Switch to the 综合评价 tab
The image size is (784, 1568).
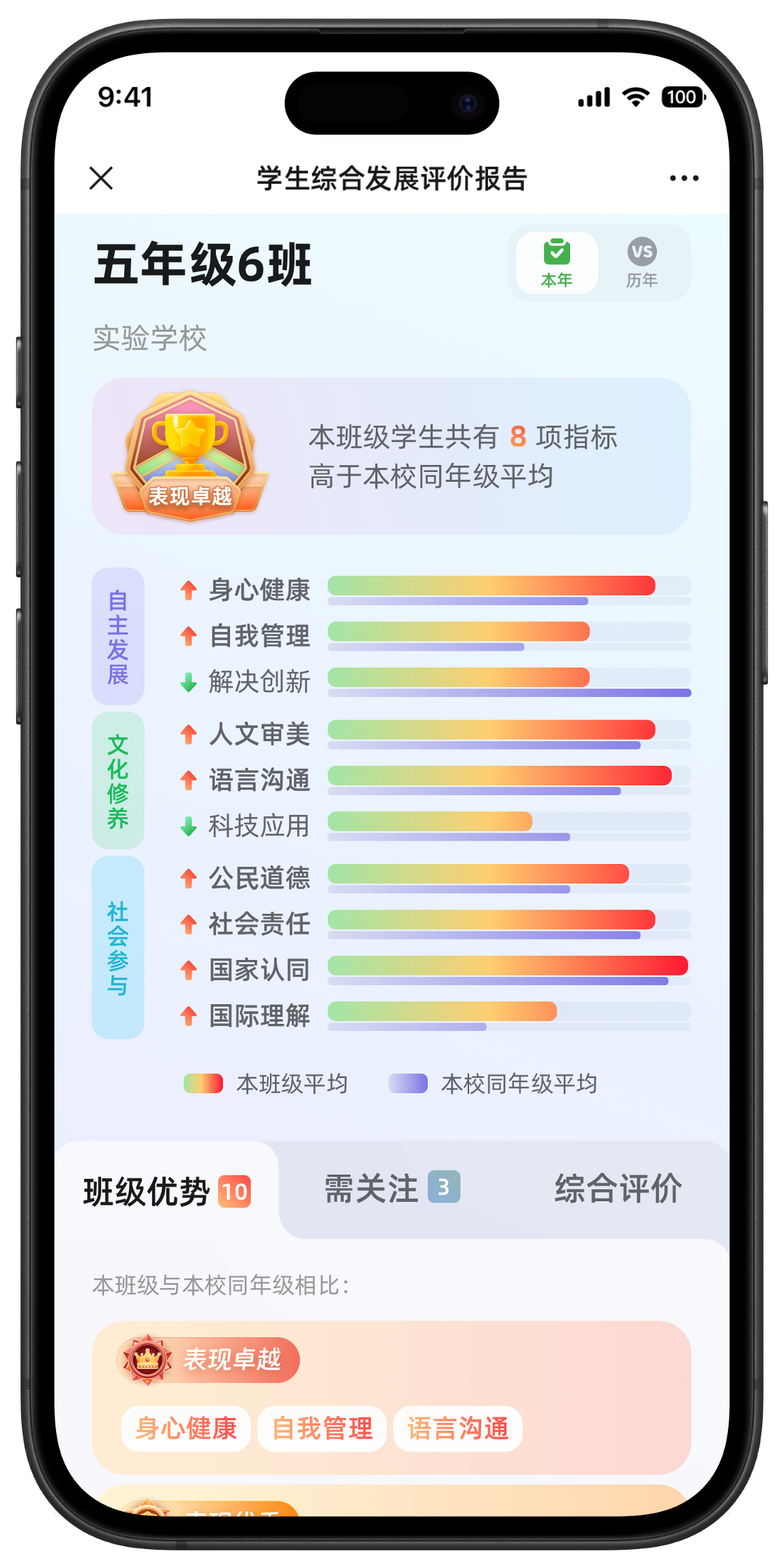(x=617, y=1189)
